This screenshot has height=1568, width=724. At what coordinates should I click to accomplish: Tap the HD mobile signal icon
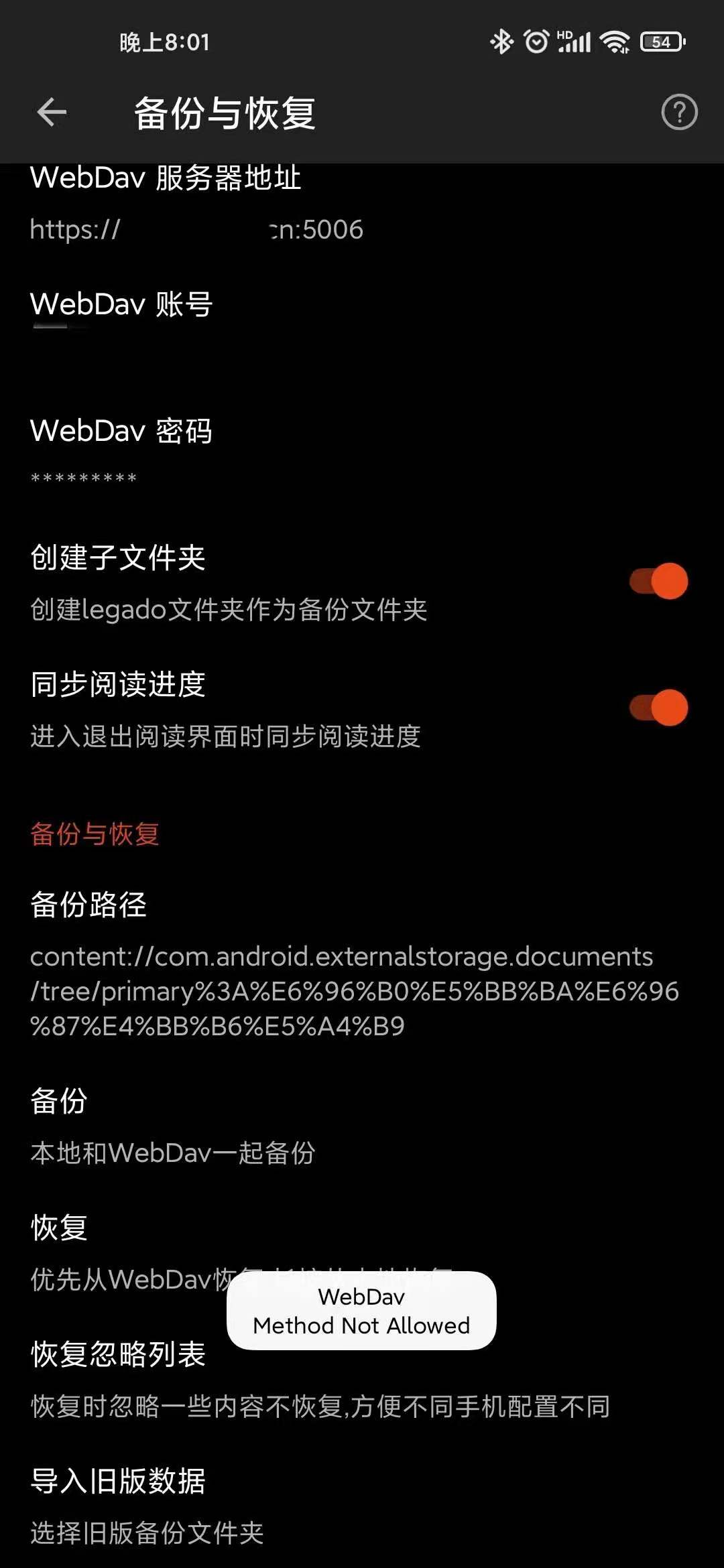[x=573, y=42]
